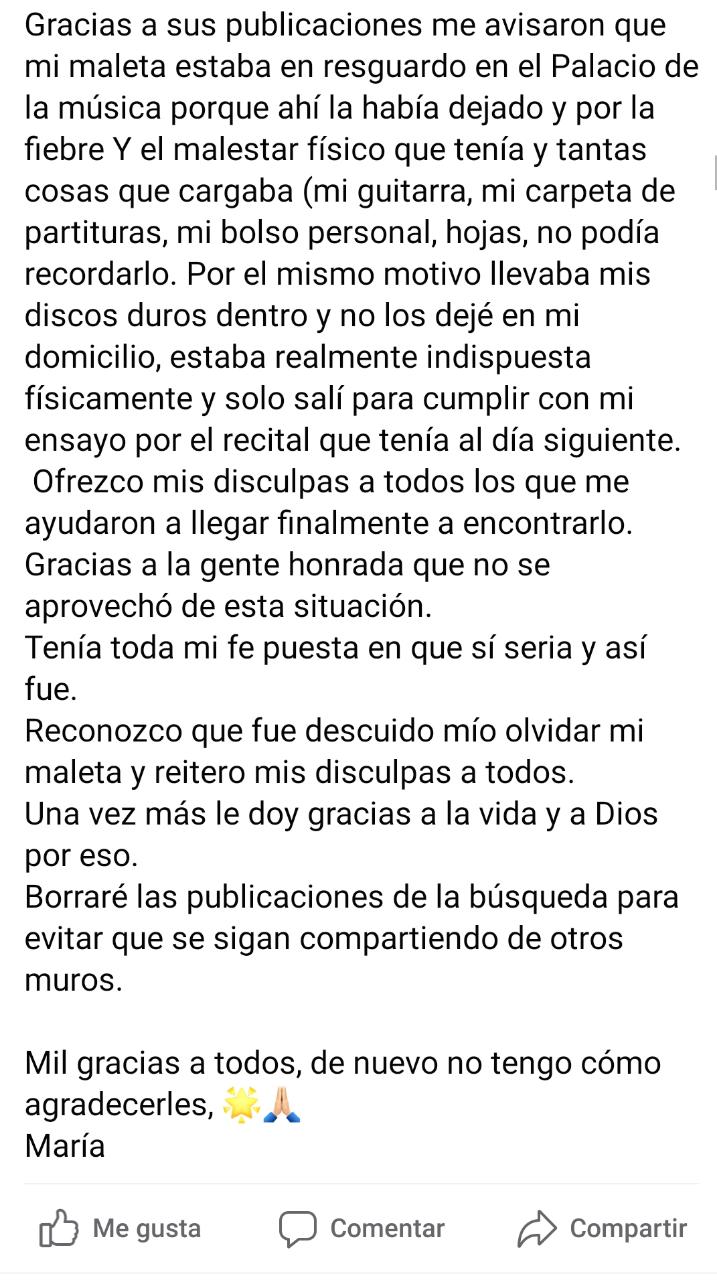Tap Comentar to comment on the post
The width and height of the screenshot is (717, 1280).
tap(361, 1228)
